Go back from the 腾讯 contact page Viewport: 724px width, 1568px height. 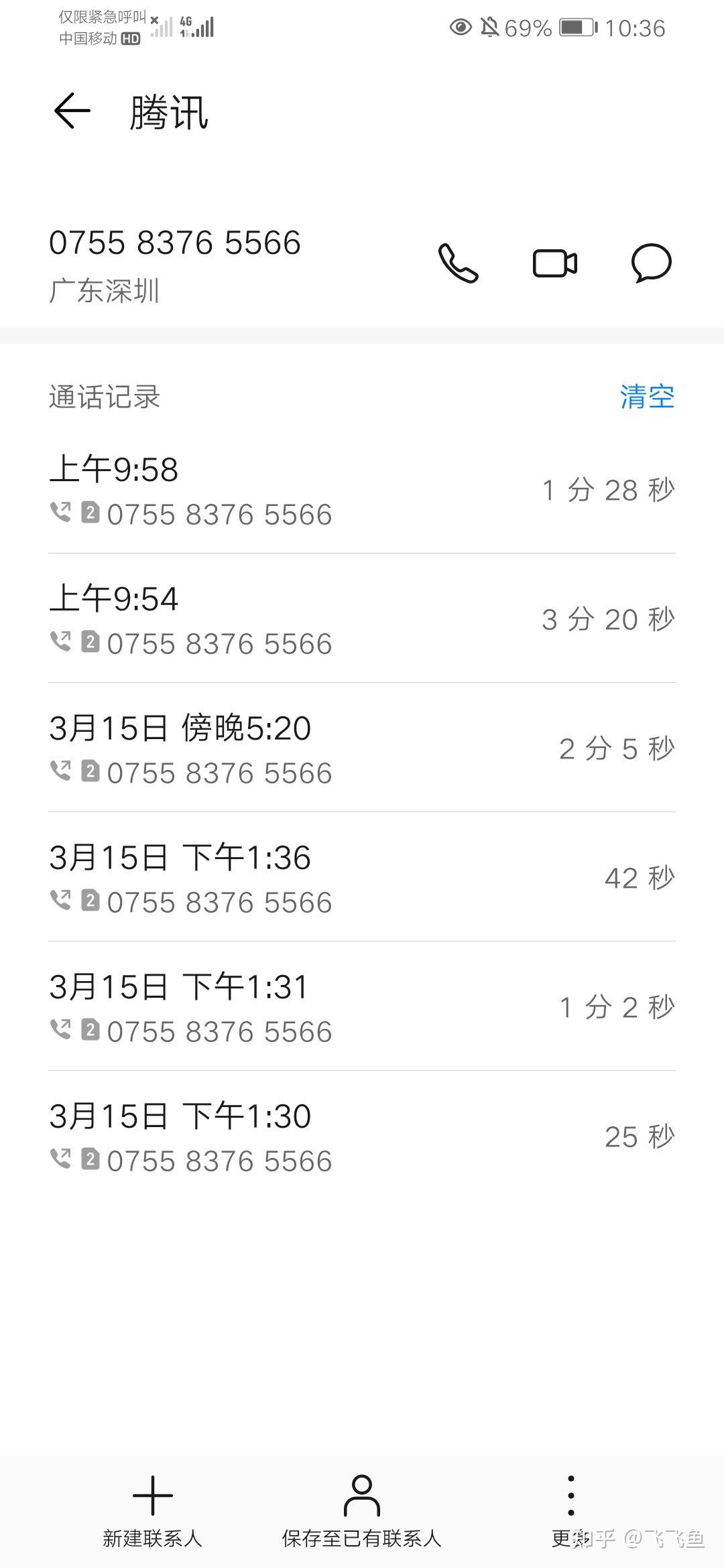[x=72, y=111]
